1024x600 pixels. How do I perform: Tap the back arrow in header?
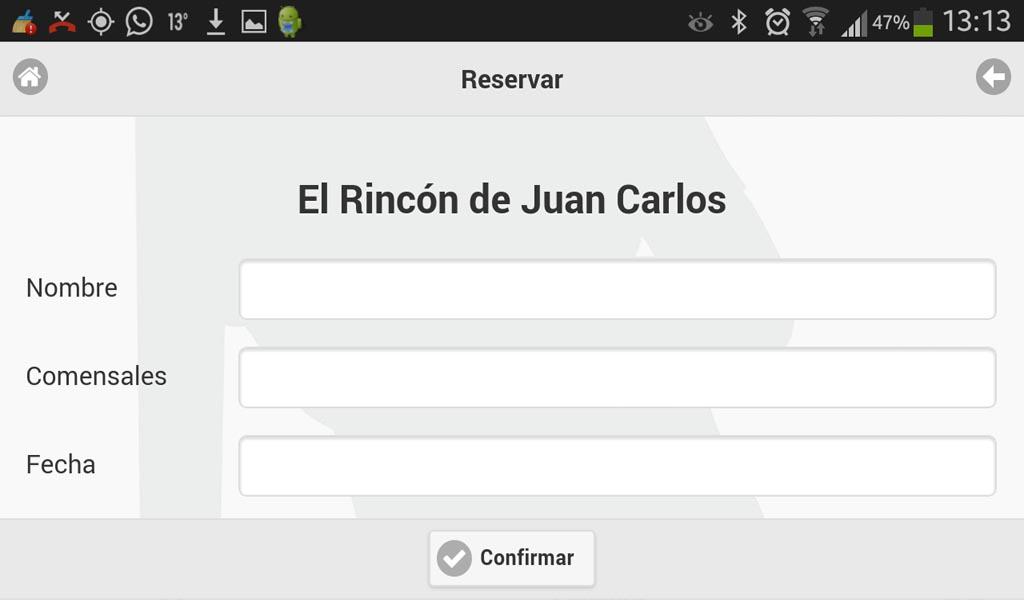click(993, 77)
